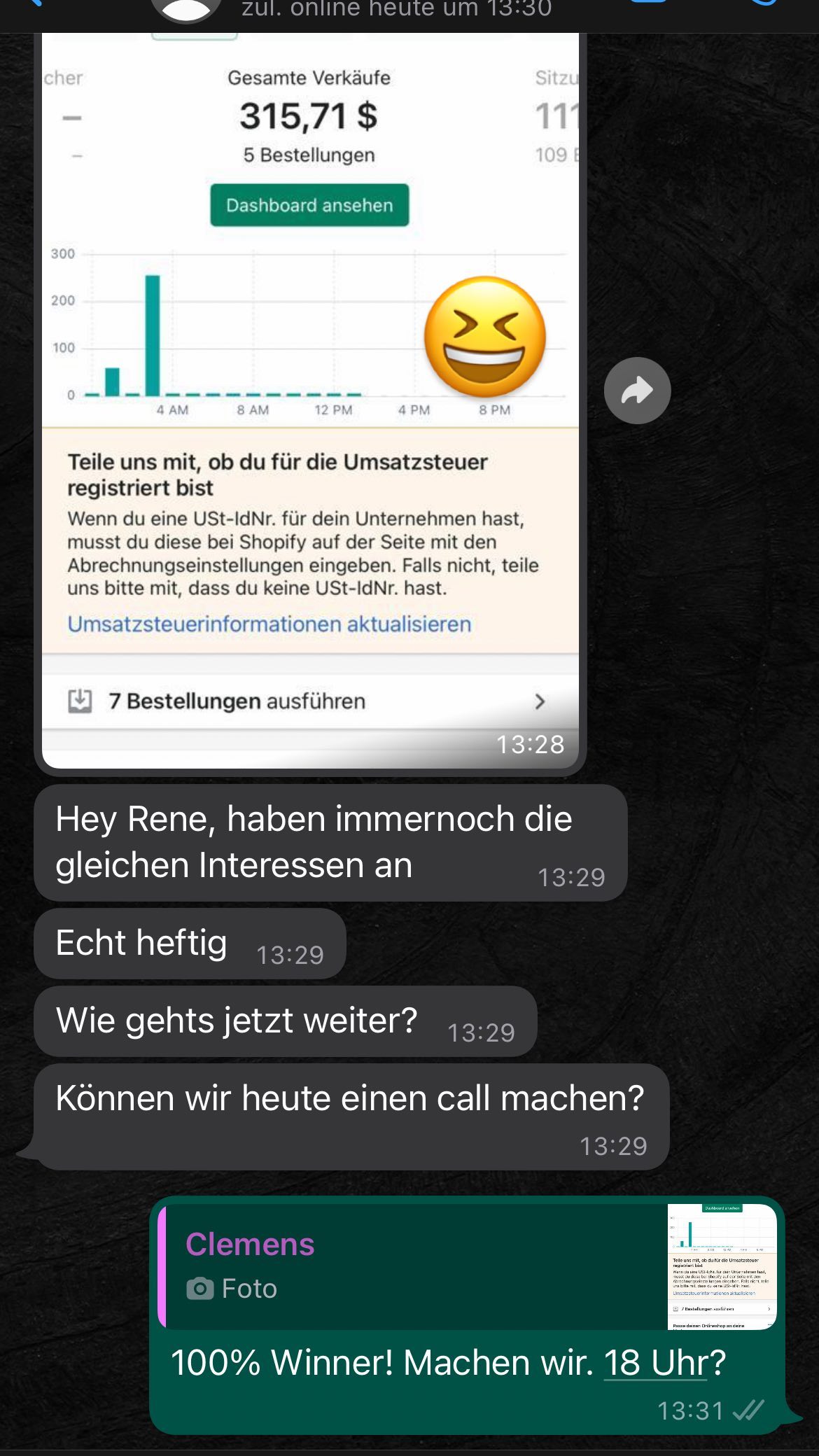
Task: Tap the underlined 18 Uhr time link
Action: click(x=656, y=1363)
